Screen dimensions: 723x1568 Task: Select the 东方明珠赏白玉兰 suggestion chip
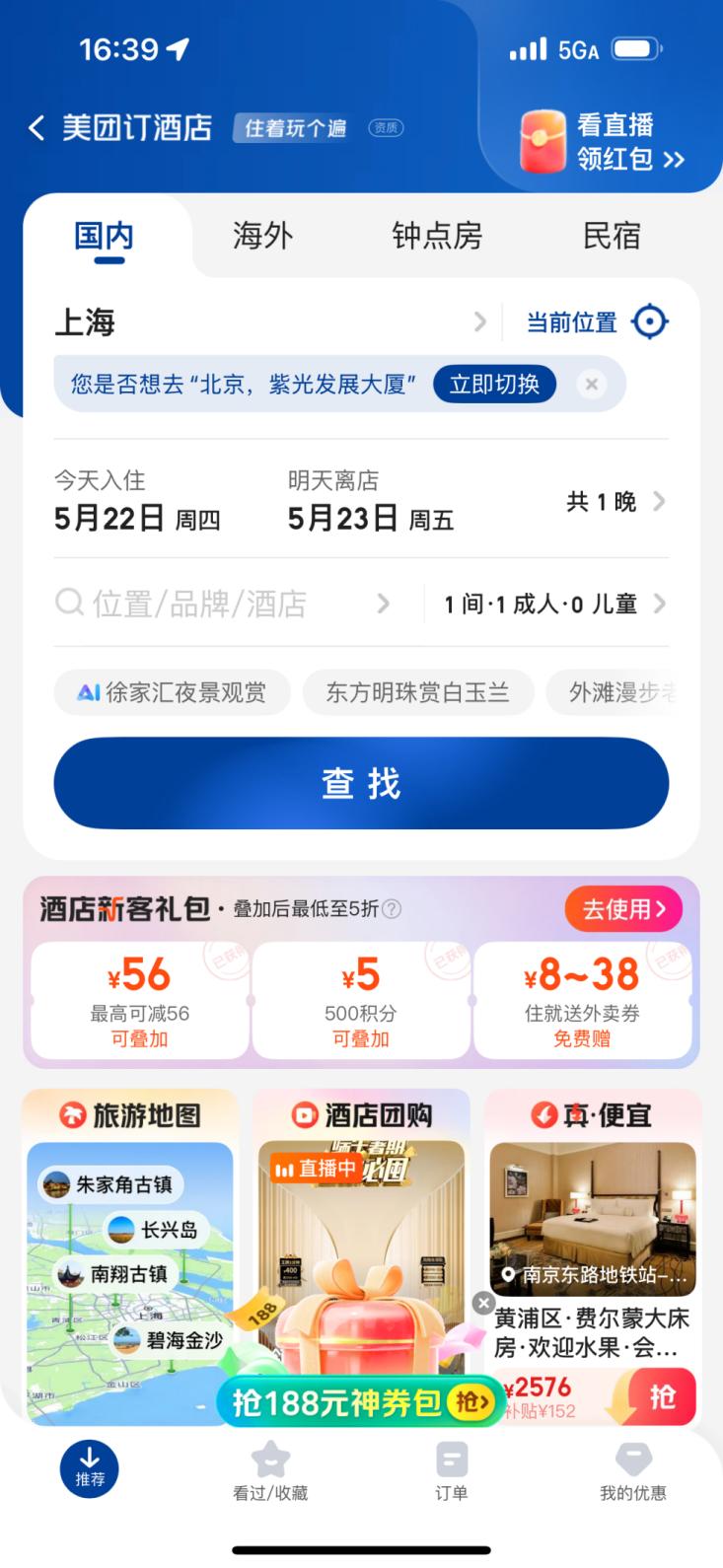click(x=418, y=693)
